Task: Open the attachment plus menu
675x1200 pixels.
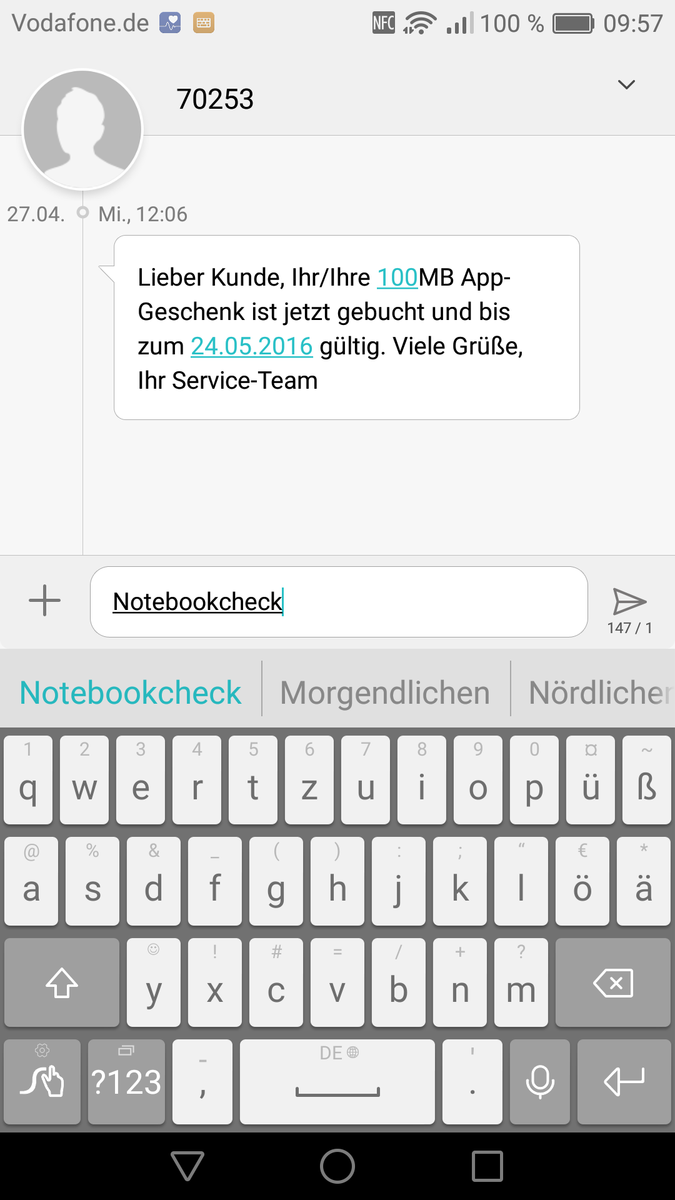Action: pos(45,601)
